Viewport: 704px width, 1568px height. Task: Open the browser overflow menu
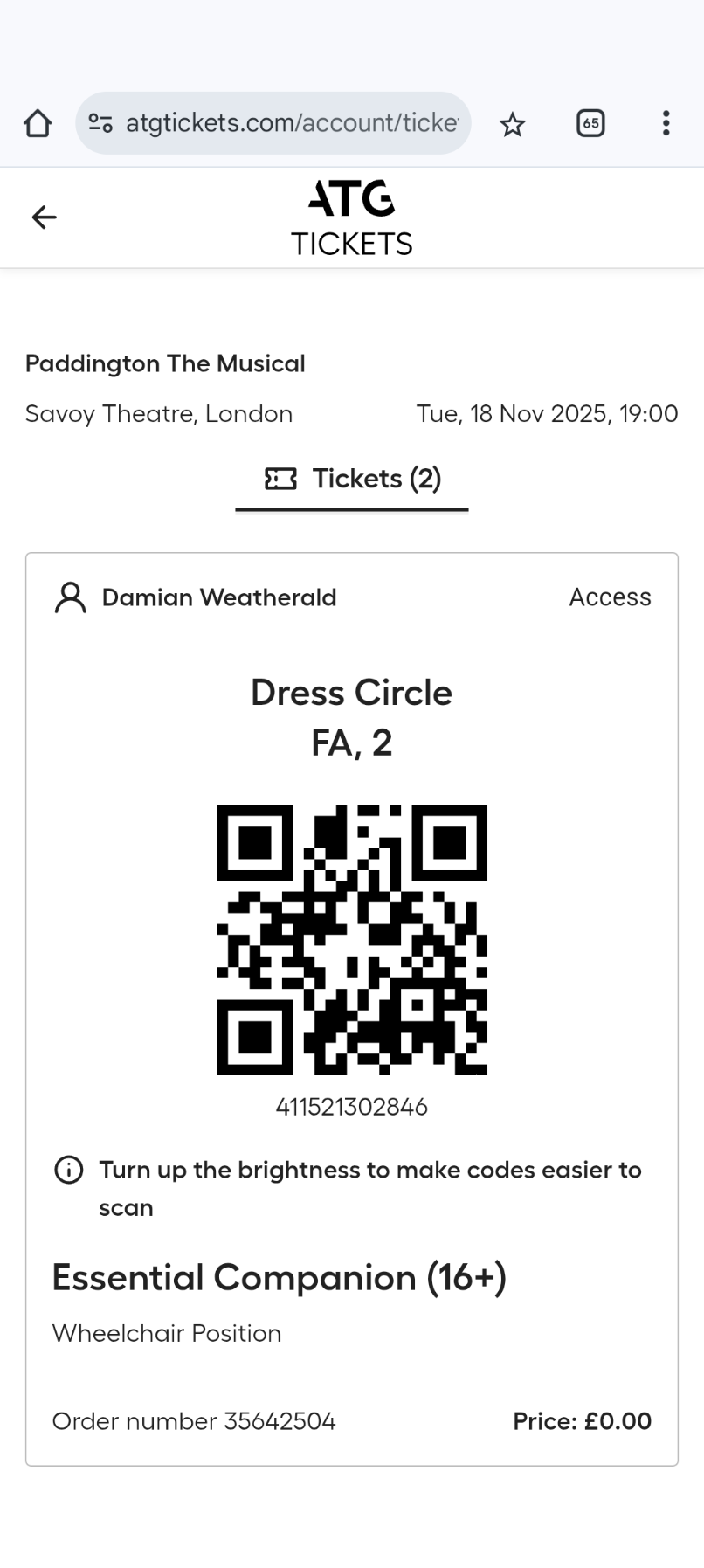(x=666, y=123)
